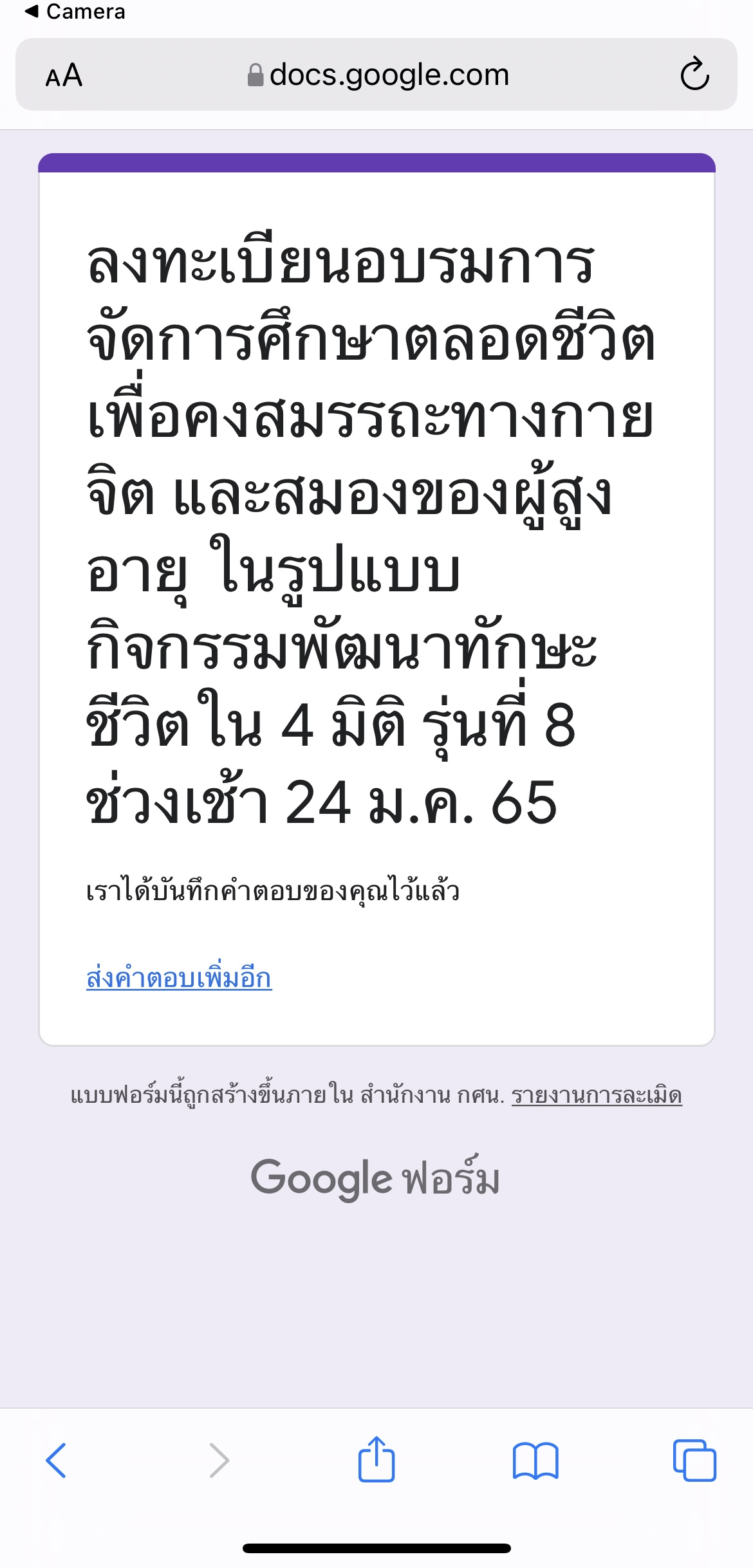The height and width of the screenshot is (1568, 753).
Task: Tap the docs.google.com address bar
Action: pyautogui.click(x=378, y=75)
